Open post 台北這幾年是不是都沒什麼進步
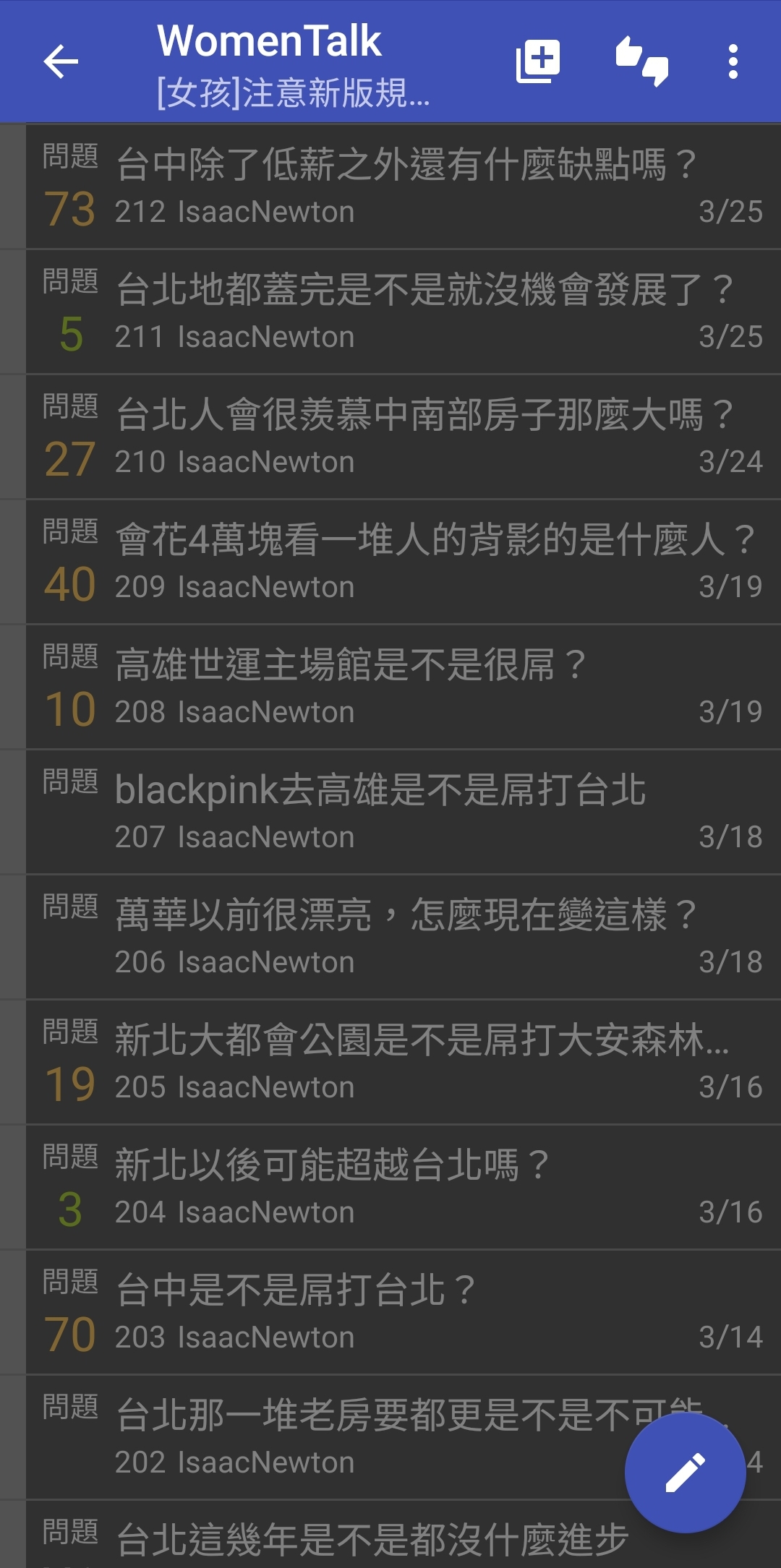781x1568 pixels. (x=404, y=1535)
